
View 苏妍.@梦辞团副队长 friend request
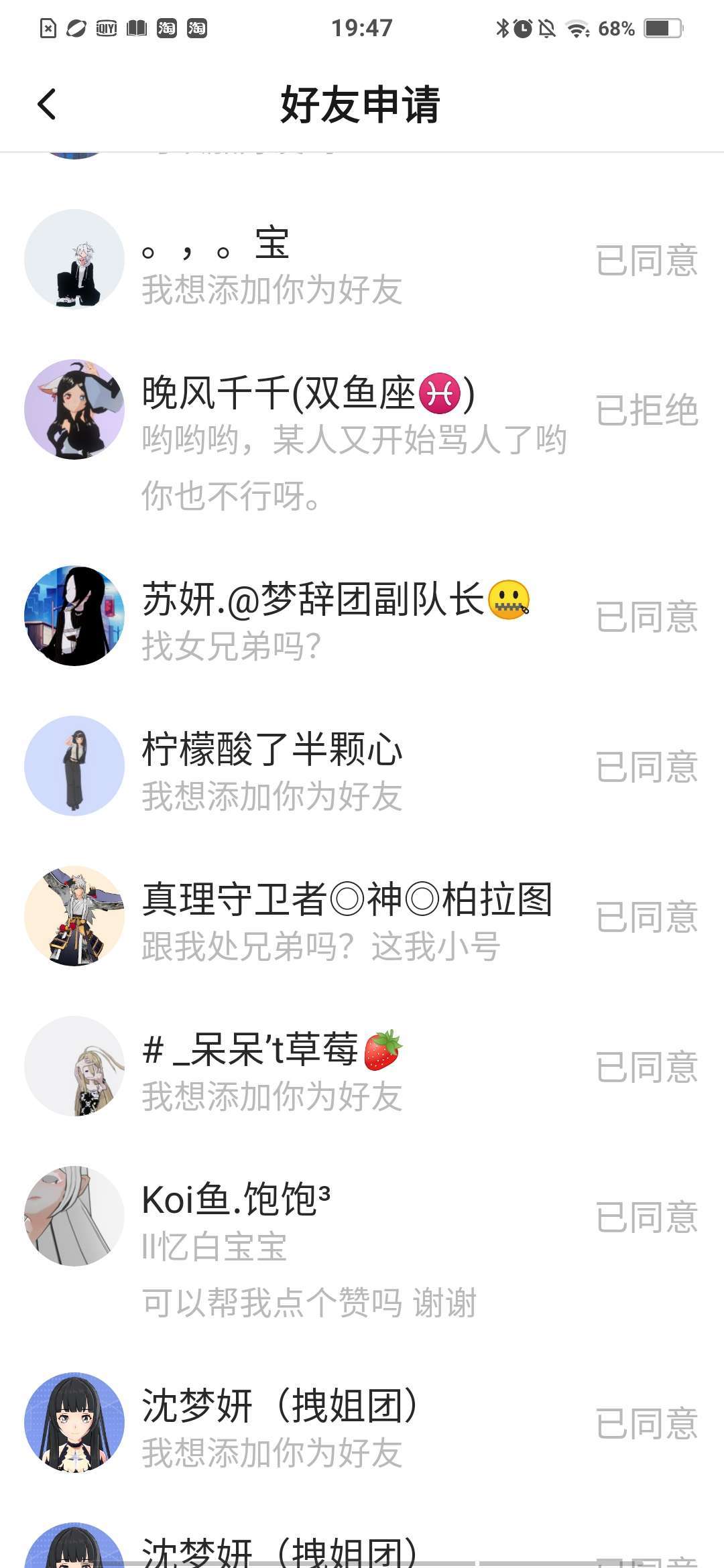(x=335, y=618)
